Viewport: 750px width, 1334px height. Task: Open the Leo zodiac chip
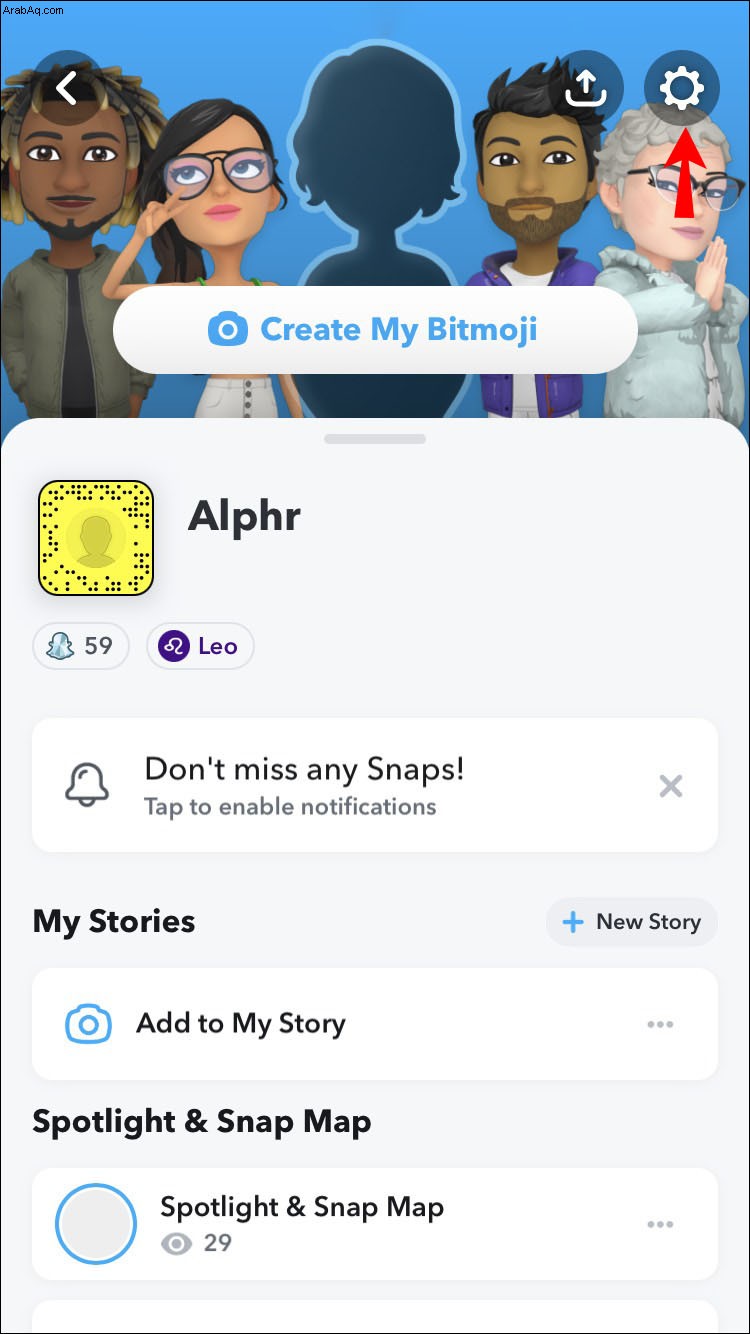pos(200,646)
